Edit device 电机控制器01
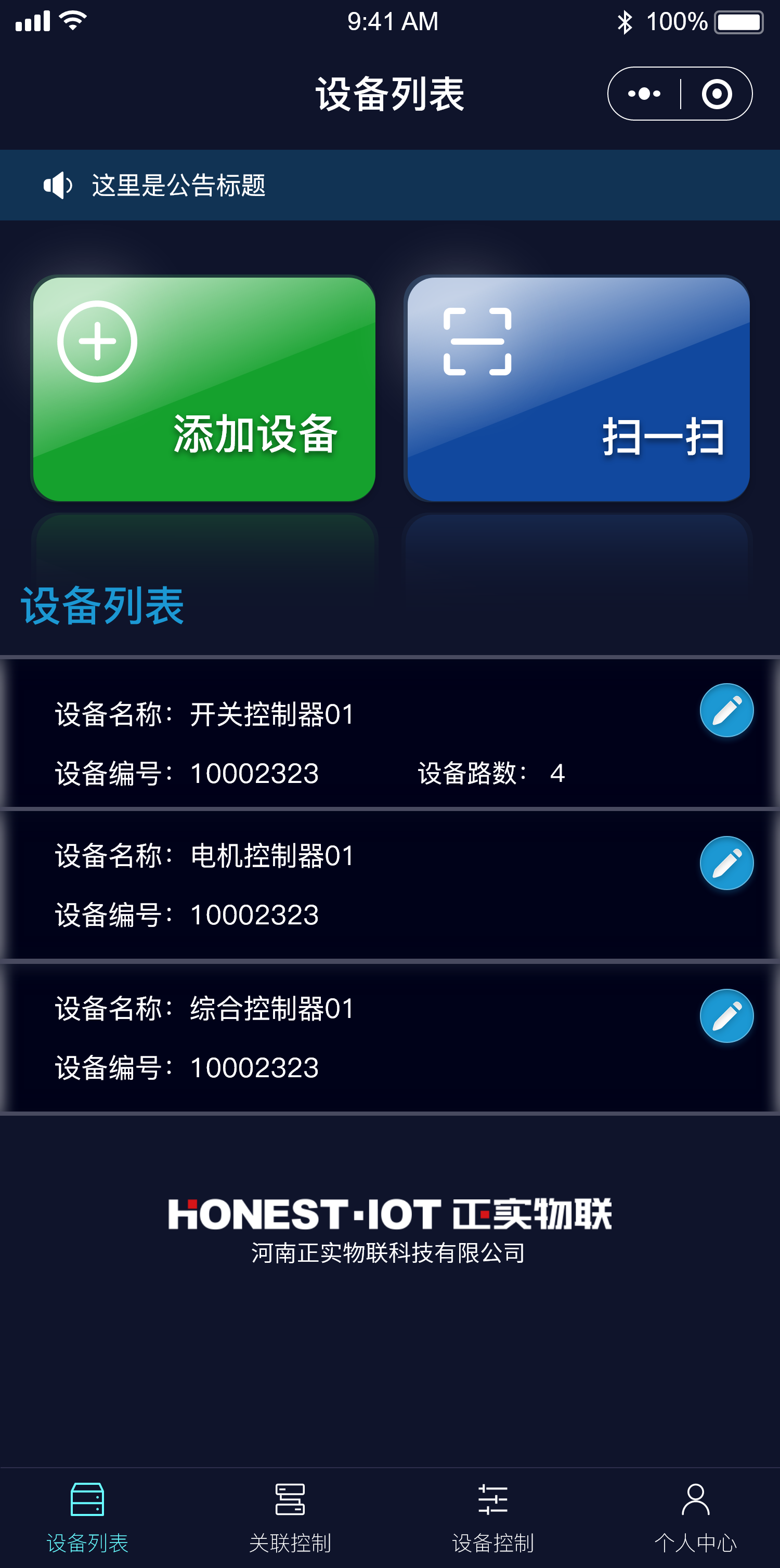780x1568 pixels. (x=726, y=863)
